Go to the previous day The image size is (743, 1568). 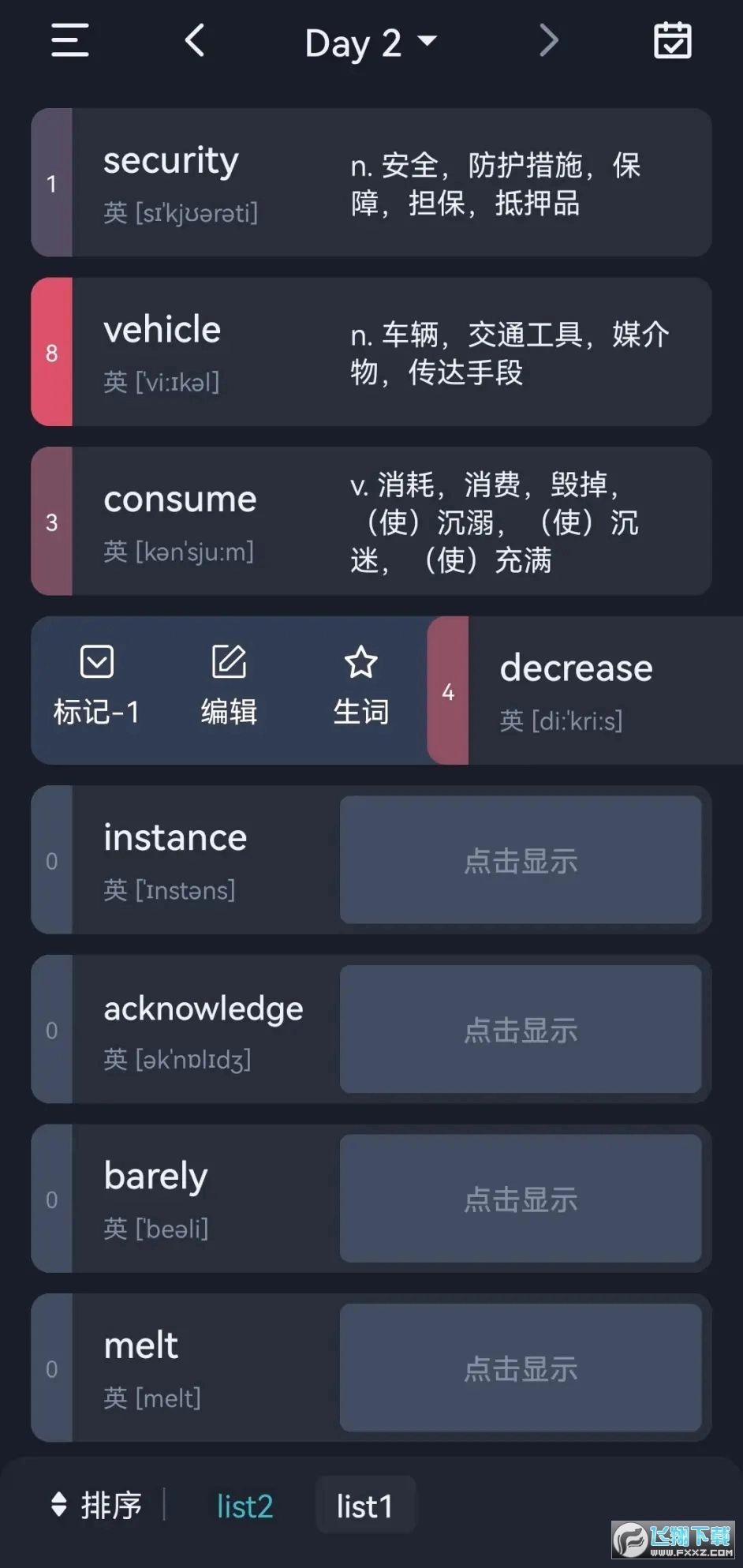point(195,40)
